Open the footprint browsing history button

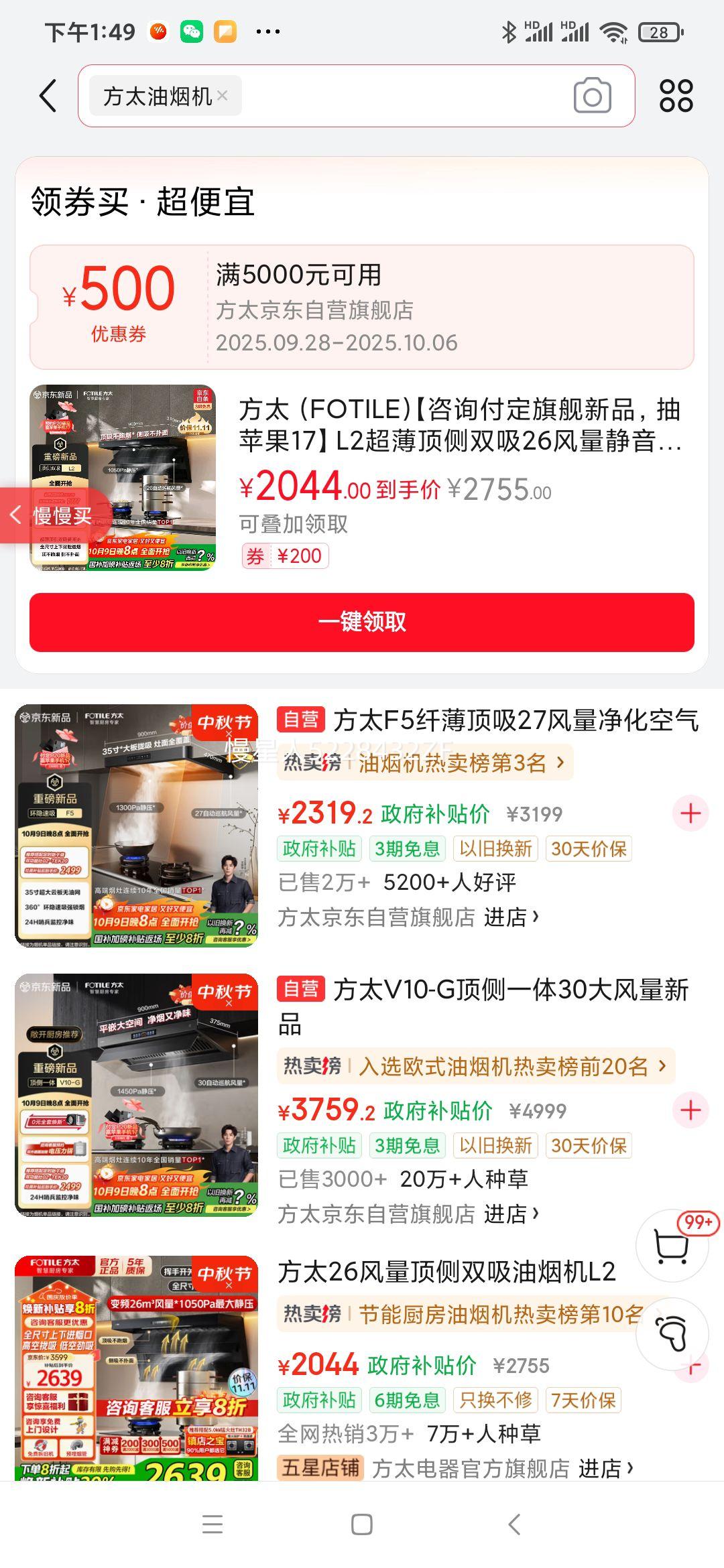click(x=672, y=1333)
